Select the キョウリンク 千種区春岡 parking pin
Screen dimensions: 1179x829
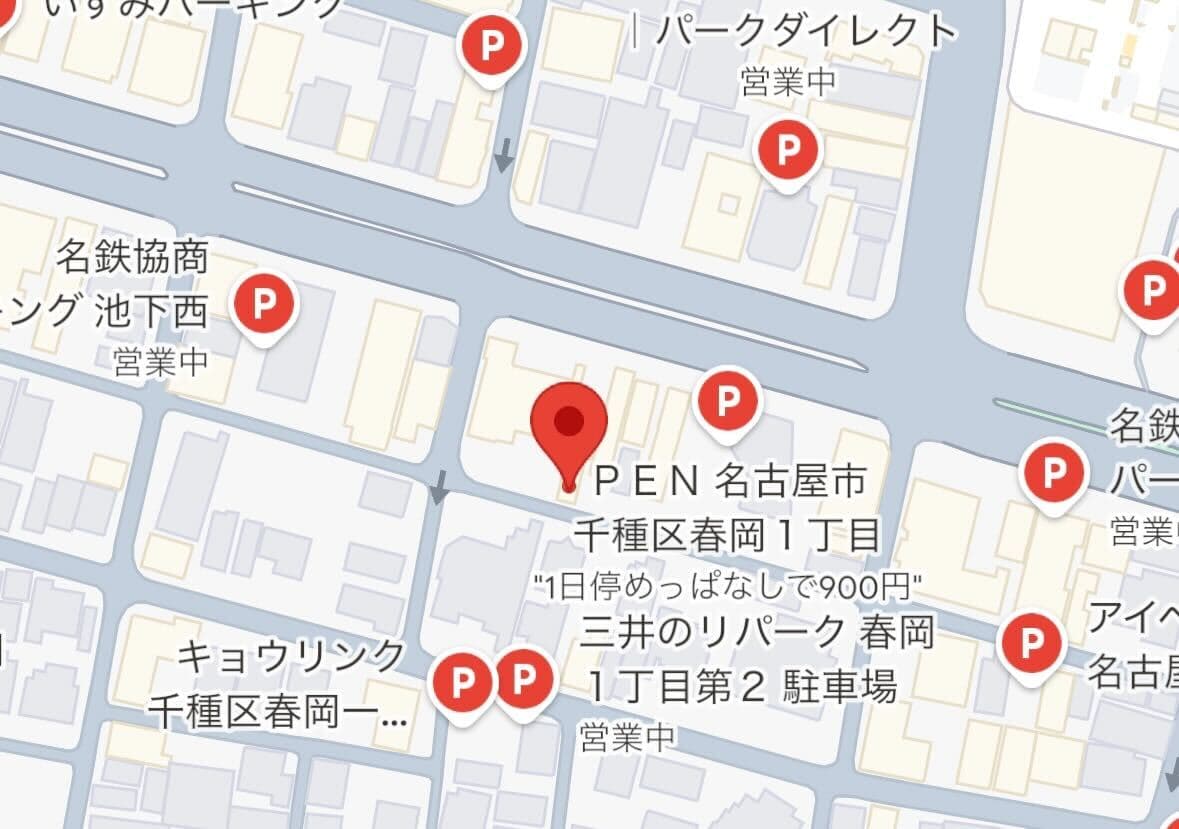(461, 684)
